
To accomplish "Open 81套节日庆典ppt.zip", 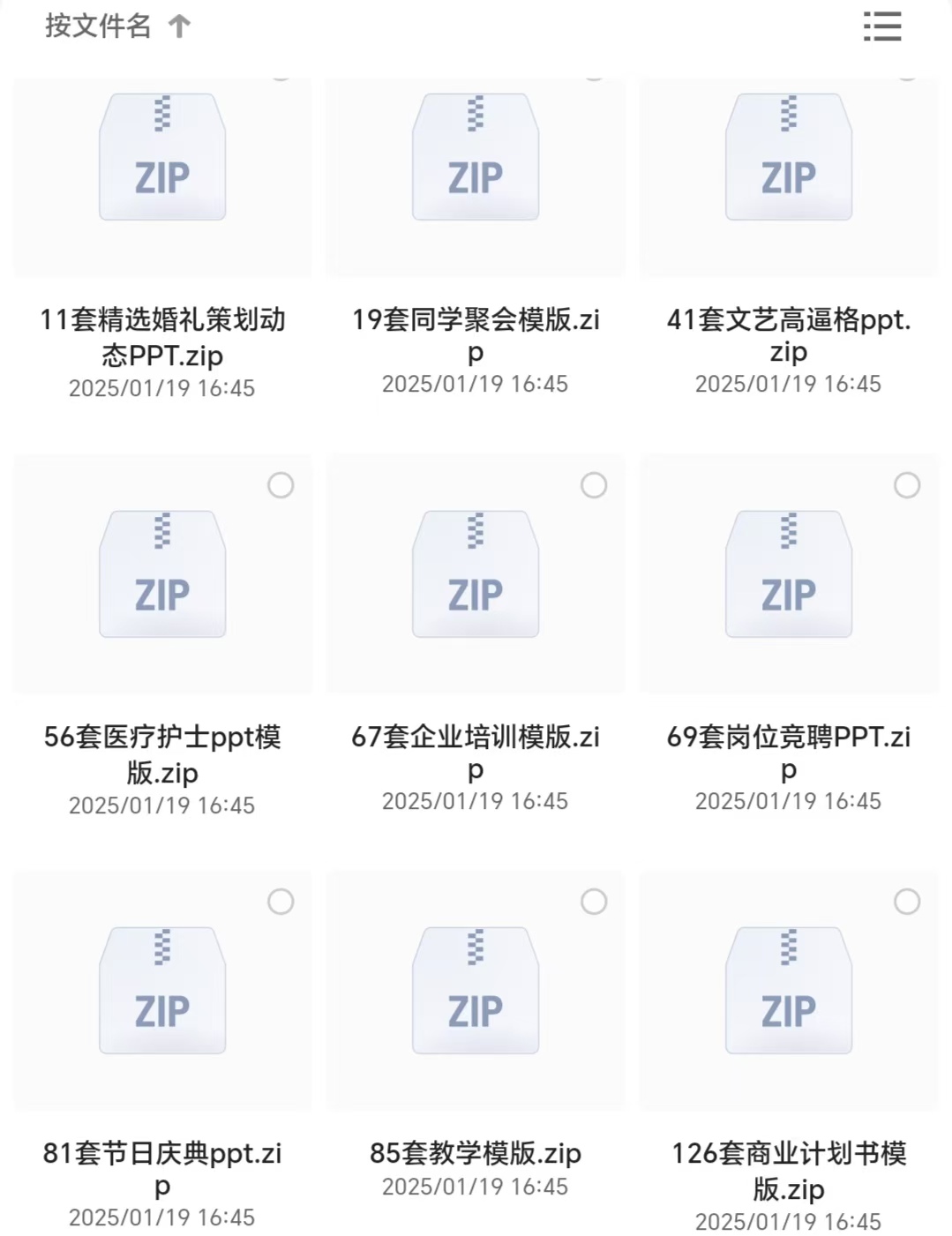I will coord(162,992).
